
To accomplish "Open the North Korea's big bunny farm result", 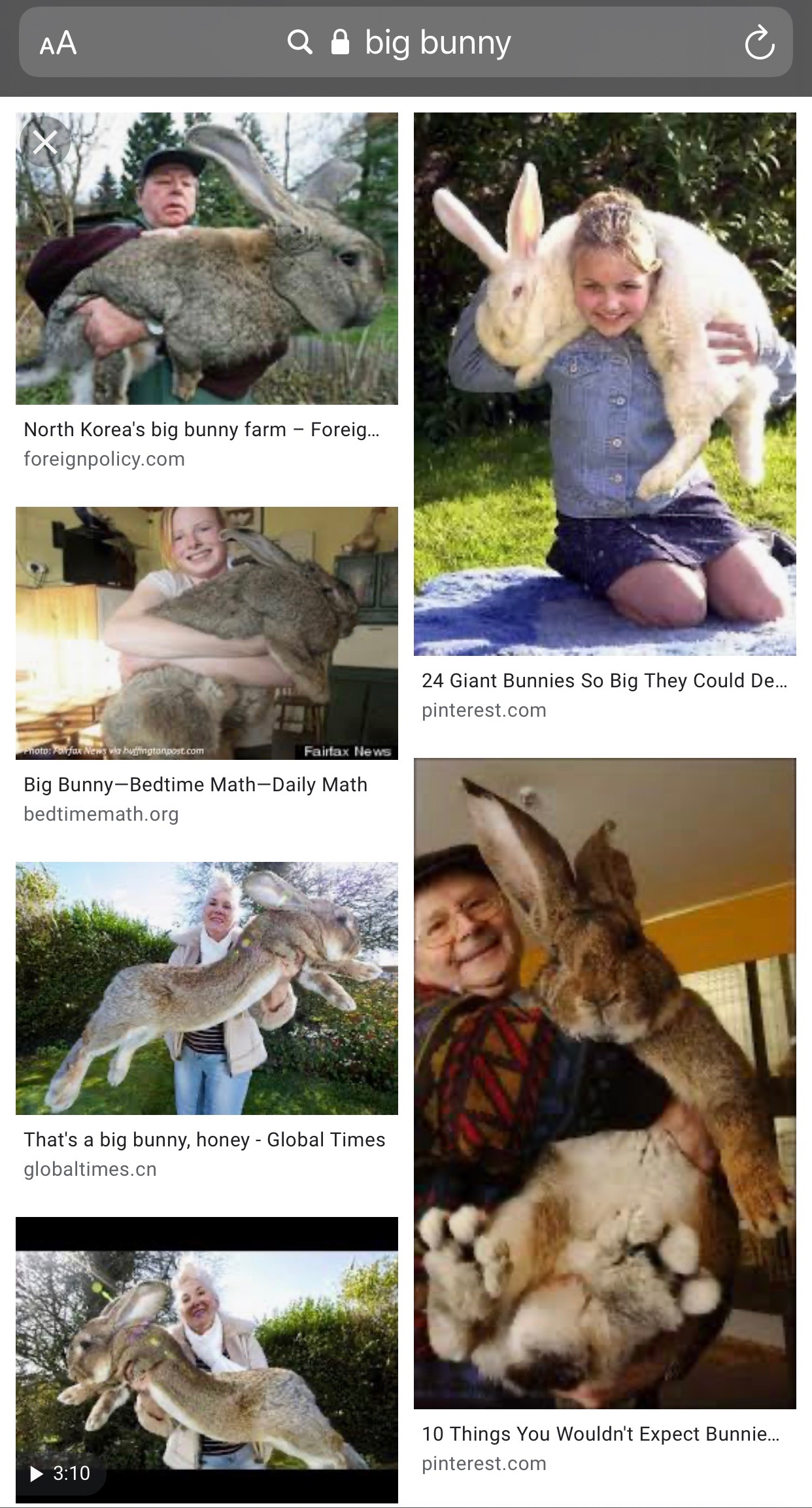I will click(201, 430).
